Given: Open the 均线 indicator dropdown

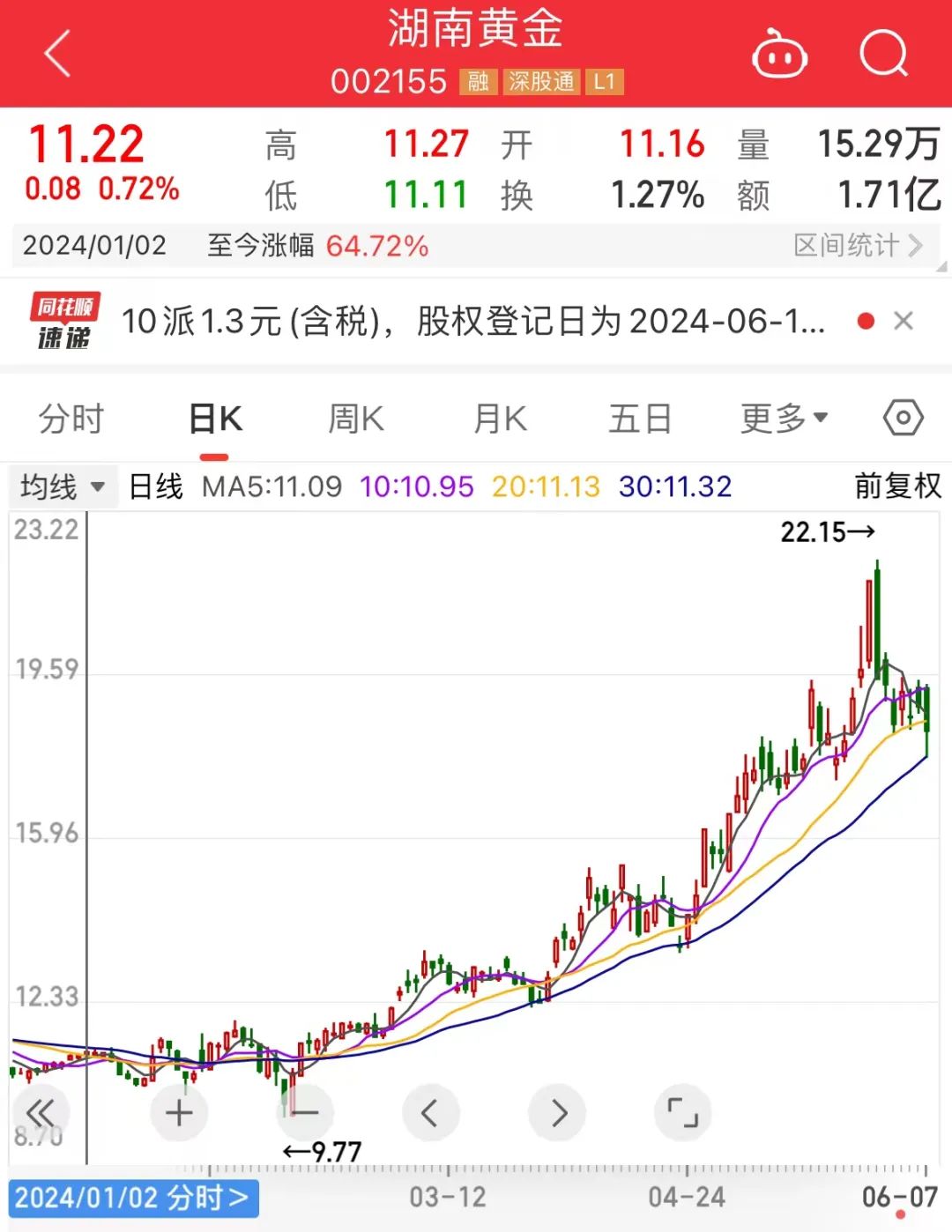Looking at the screenshot, I should tap(63, 486).
